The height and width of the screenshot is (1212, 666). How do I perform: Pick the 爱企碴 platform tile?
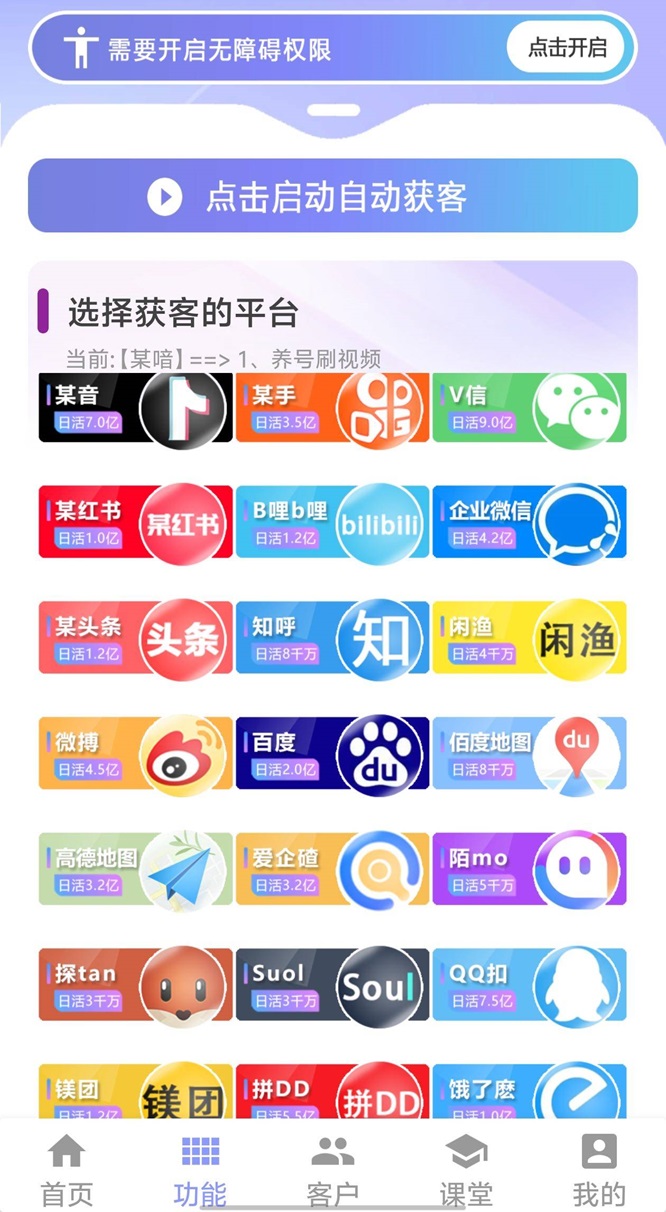(x=332, y=869)
